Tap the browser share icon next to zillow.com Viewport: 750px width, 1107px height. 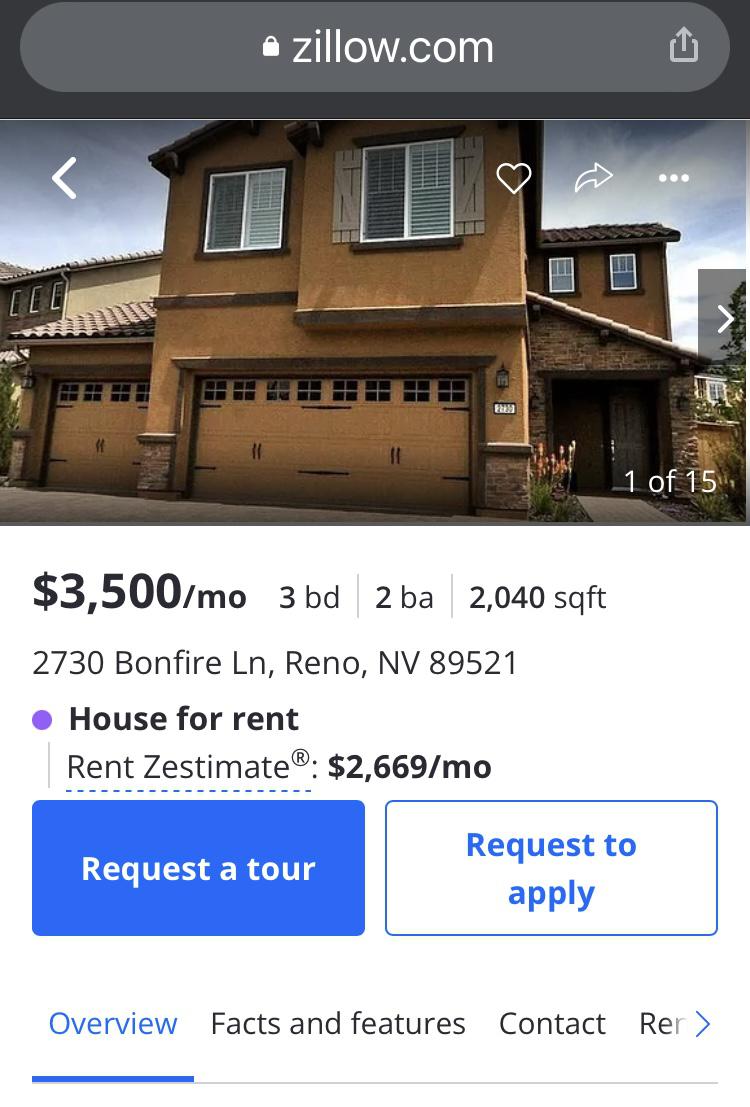click(684, 45)
